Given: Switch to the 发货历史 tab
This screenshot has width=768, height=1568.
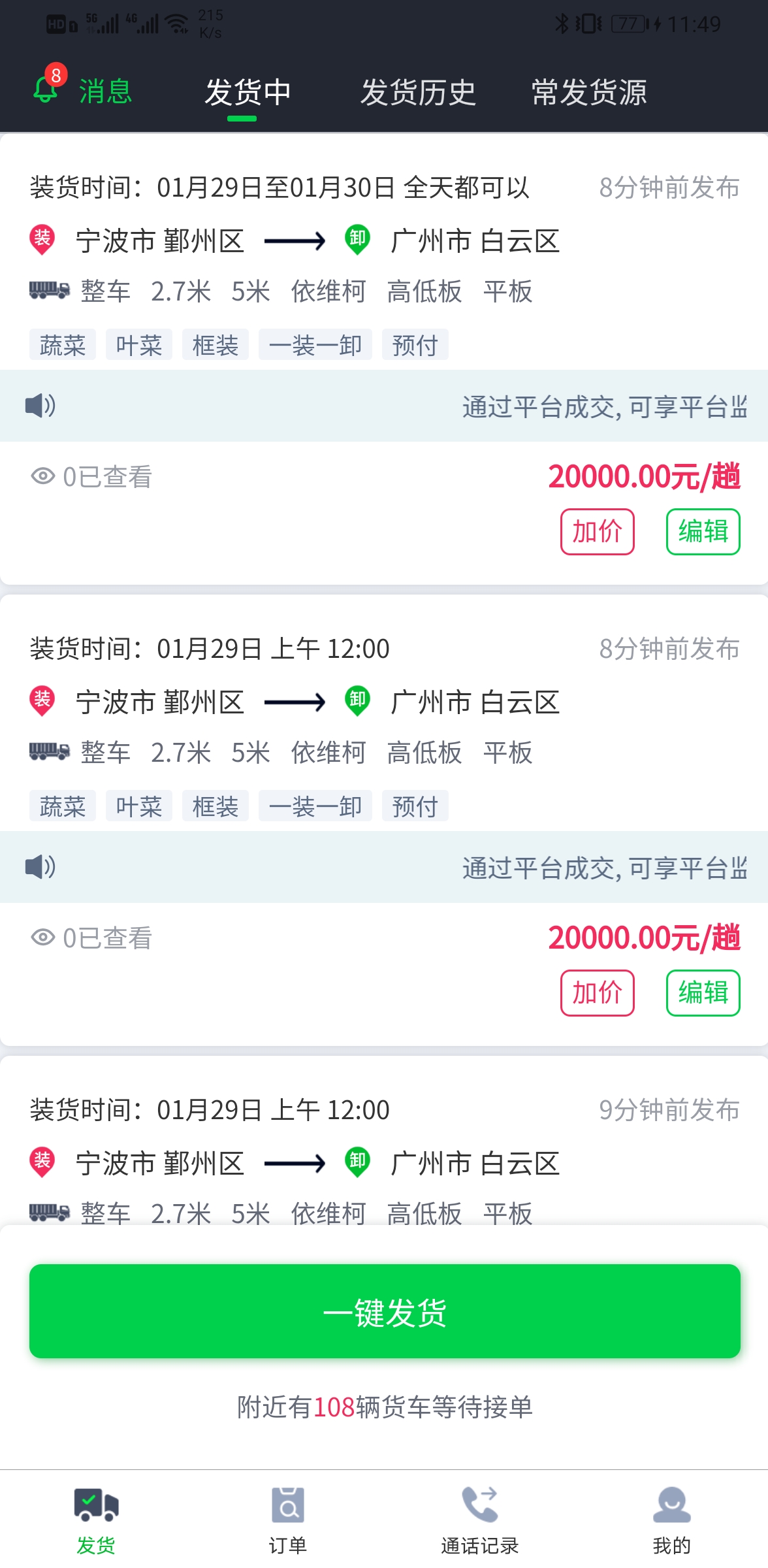Looking at the screenshot, I should click(x=419, y=92).
